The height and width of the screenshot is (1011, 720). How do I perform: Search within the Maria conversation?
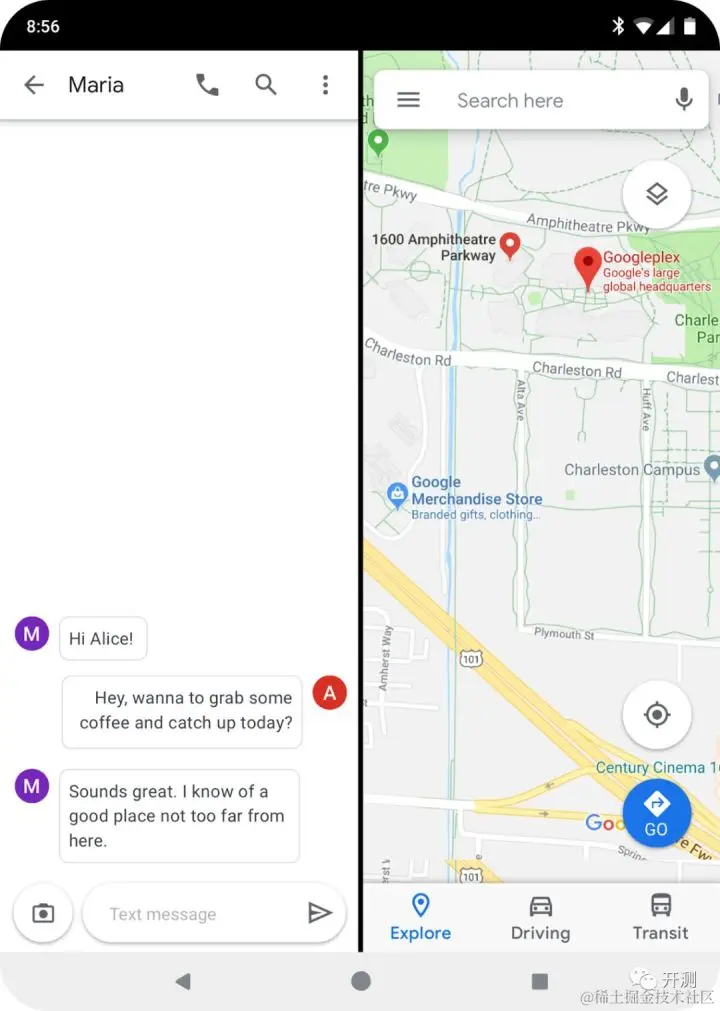(x=266, y=85)
